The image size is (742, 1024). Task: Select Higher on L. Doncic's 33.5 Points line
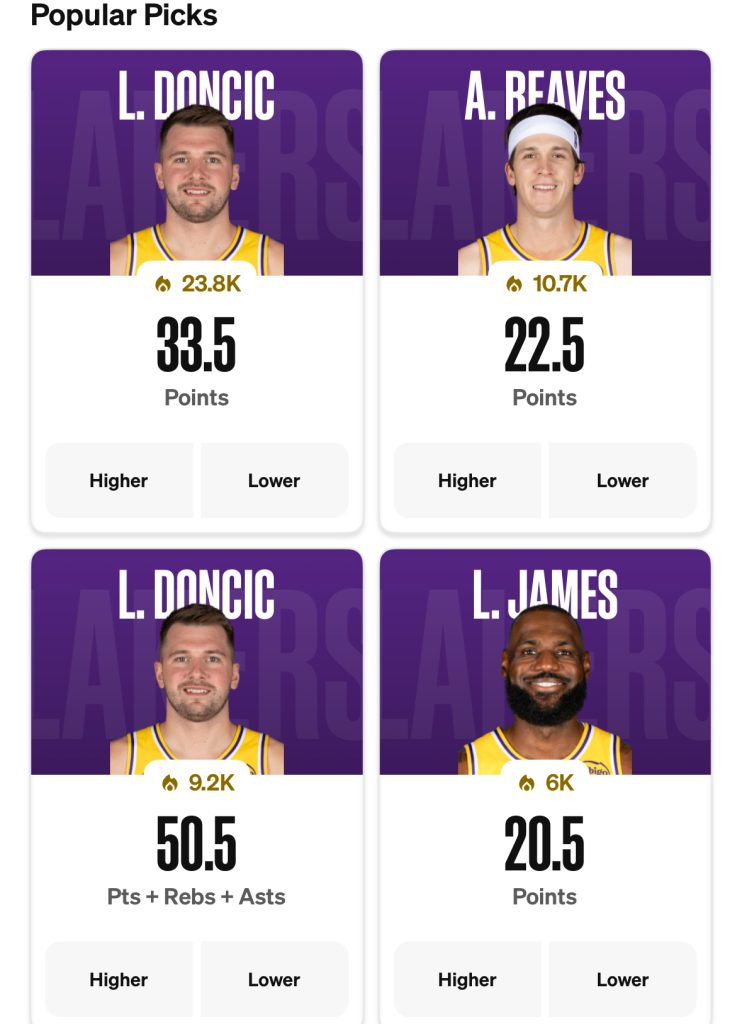[x=119, y=480]
